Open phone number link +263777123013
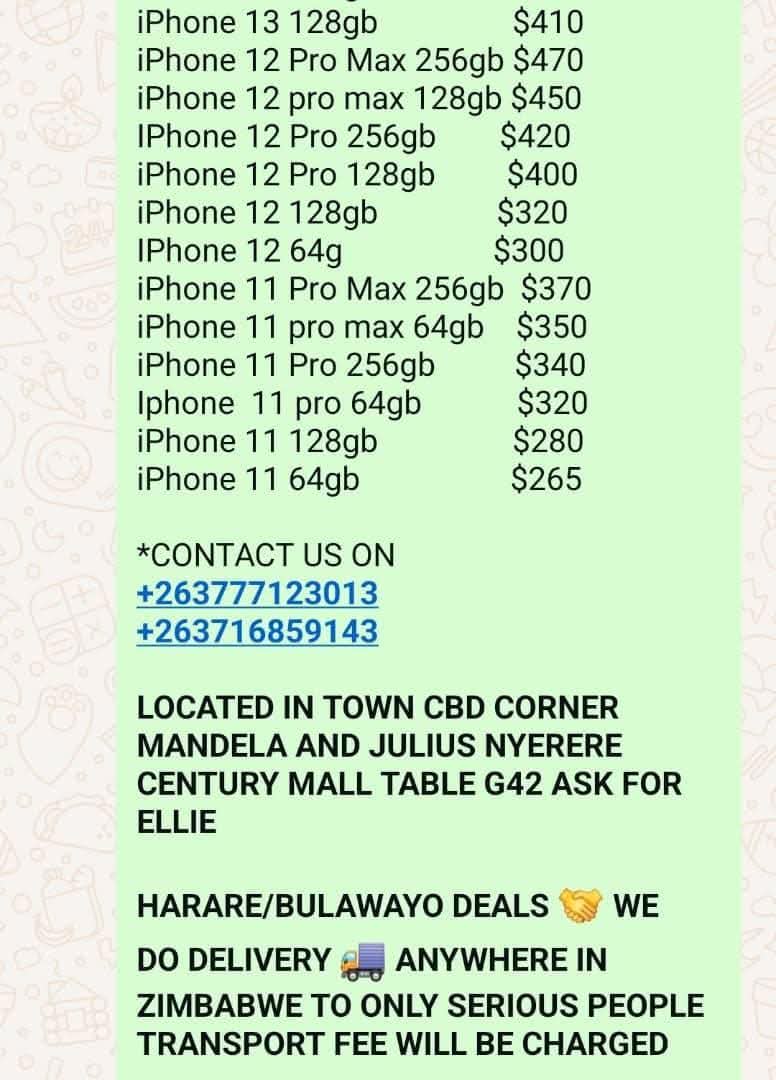The height and width of the screenshot is (1080, 776). pyautogui.click(x=257, y=593)
